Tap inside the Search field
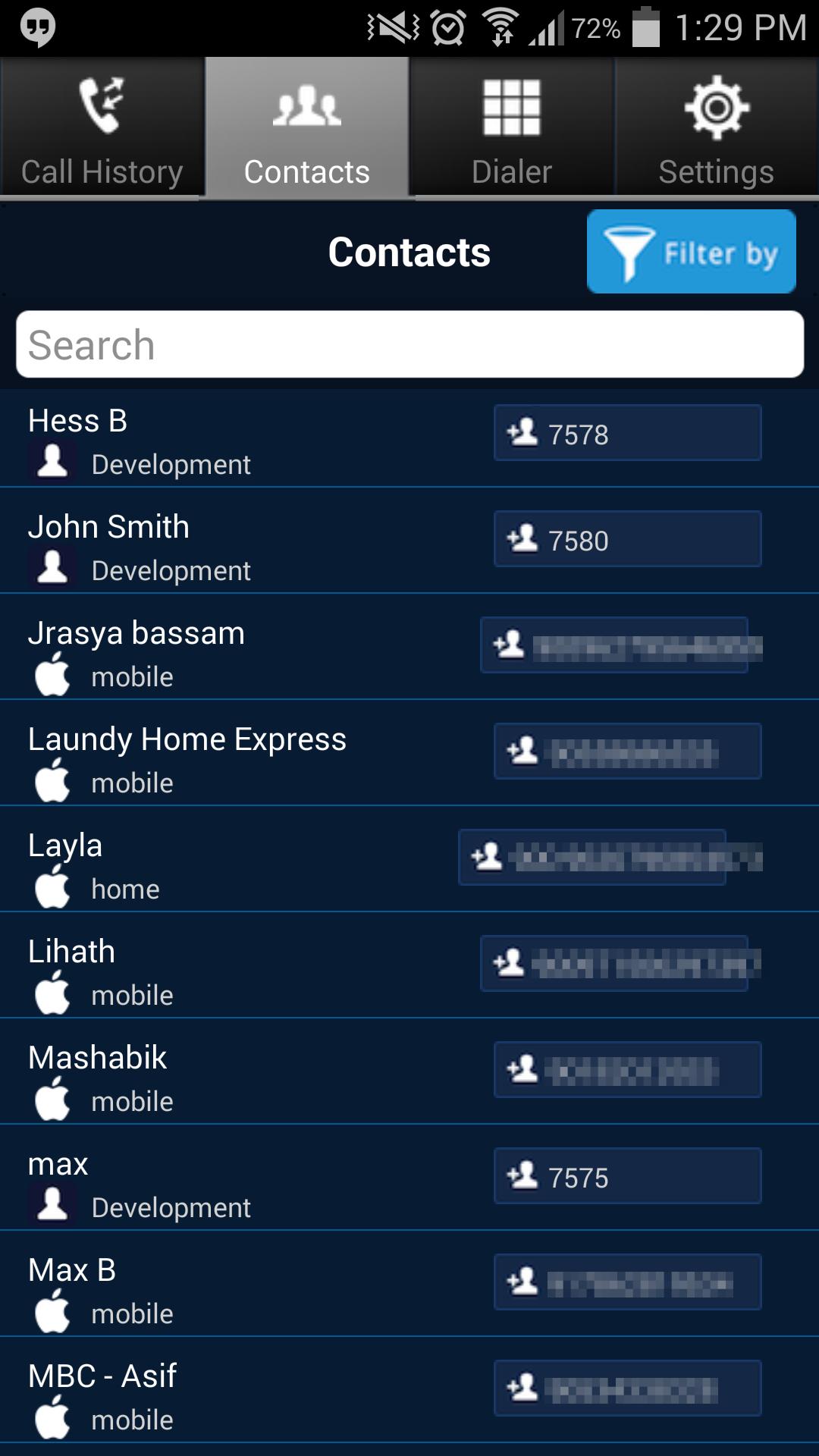This screenshot has width=819, height=1456. point(409,344)
